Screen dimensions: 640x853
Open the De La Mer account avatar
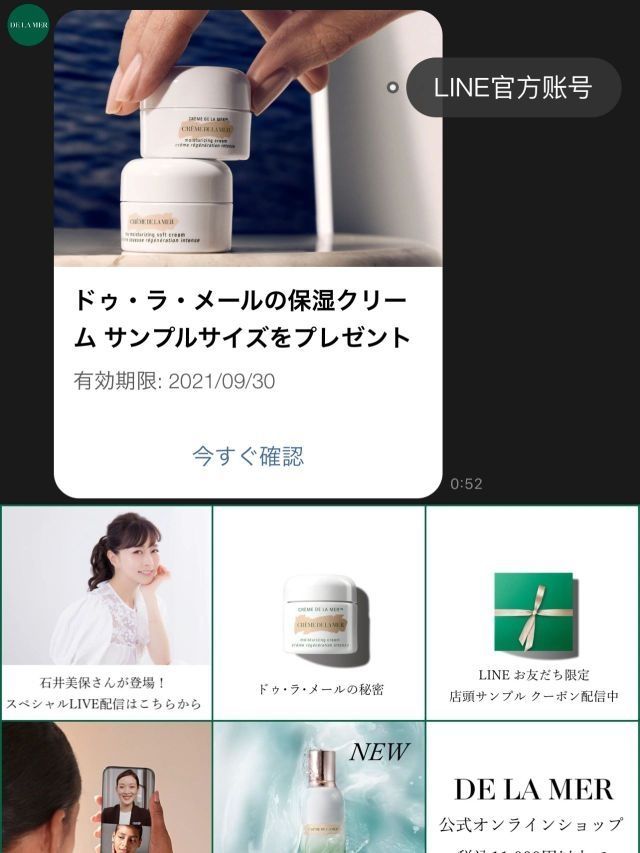(x=28, y=24)
